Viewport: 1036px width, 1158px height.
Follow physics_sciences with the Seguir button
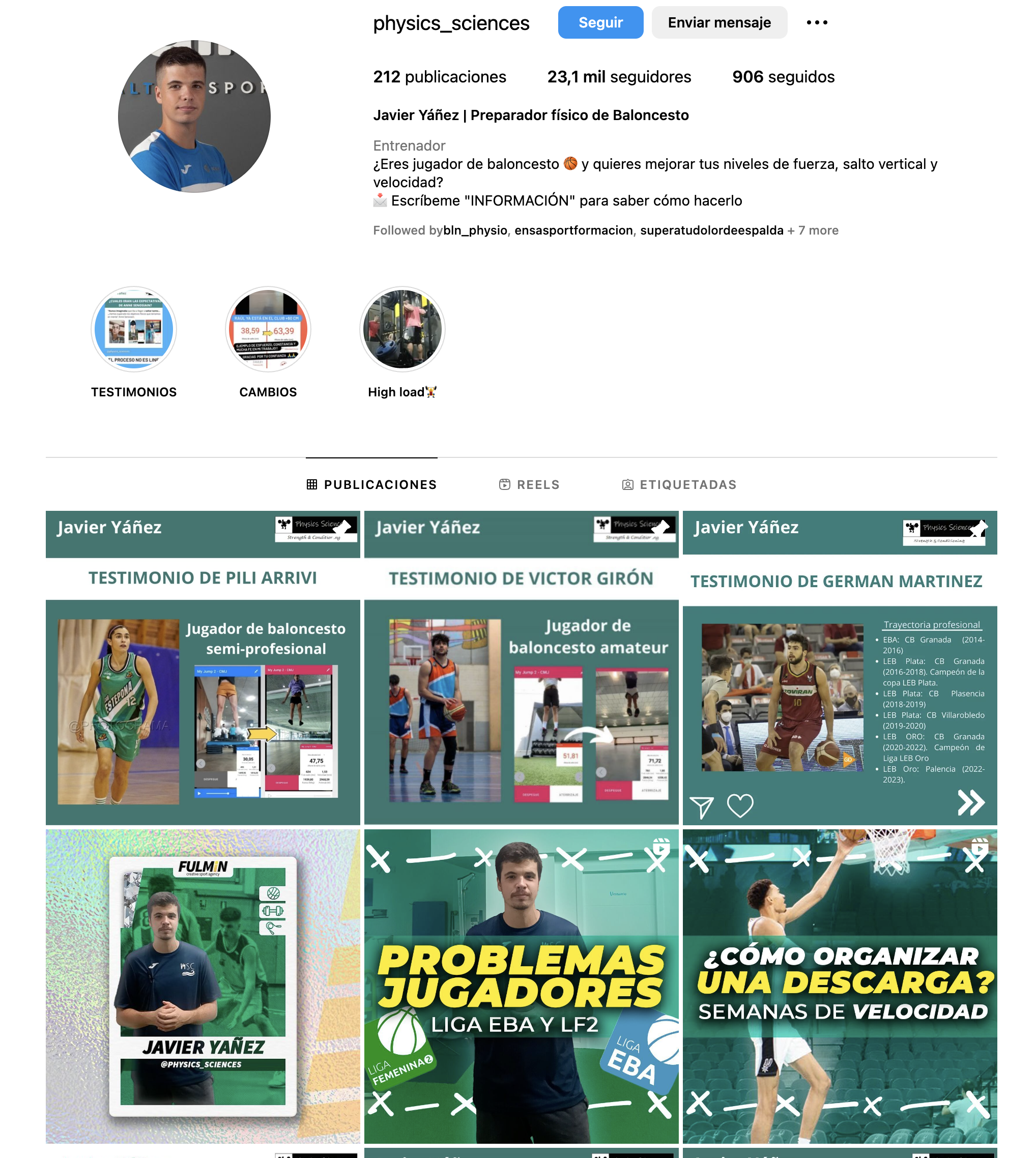click(x=600, y=23)
